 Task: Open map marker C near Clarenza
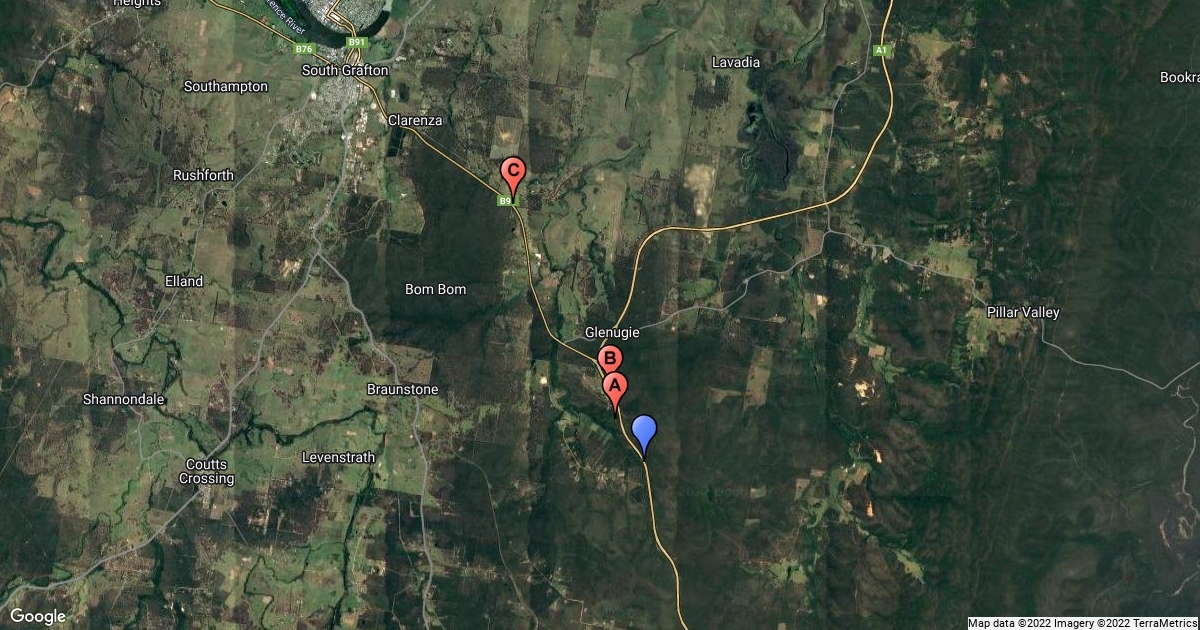pos(512,172)
